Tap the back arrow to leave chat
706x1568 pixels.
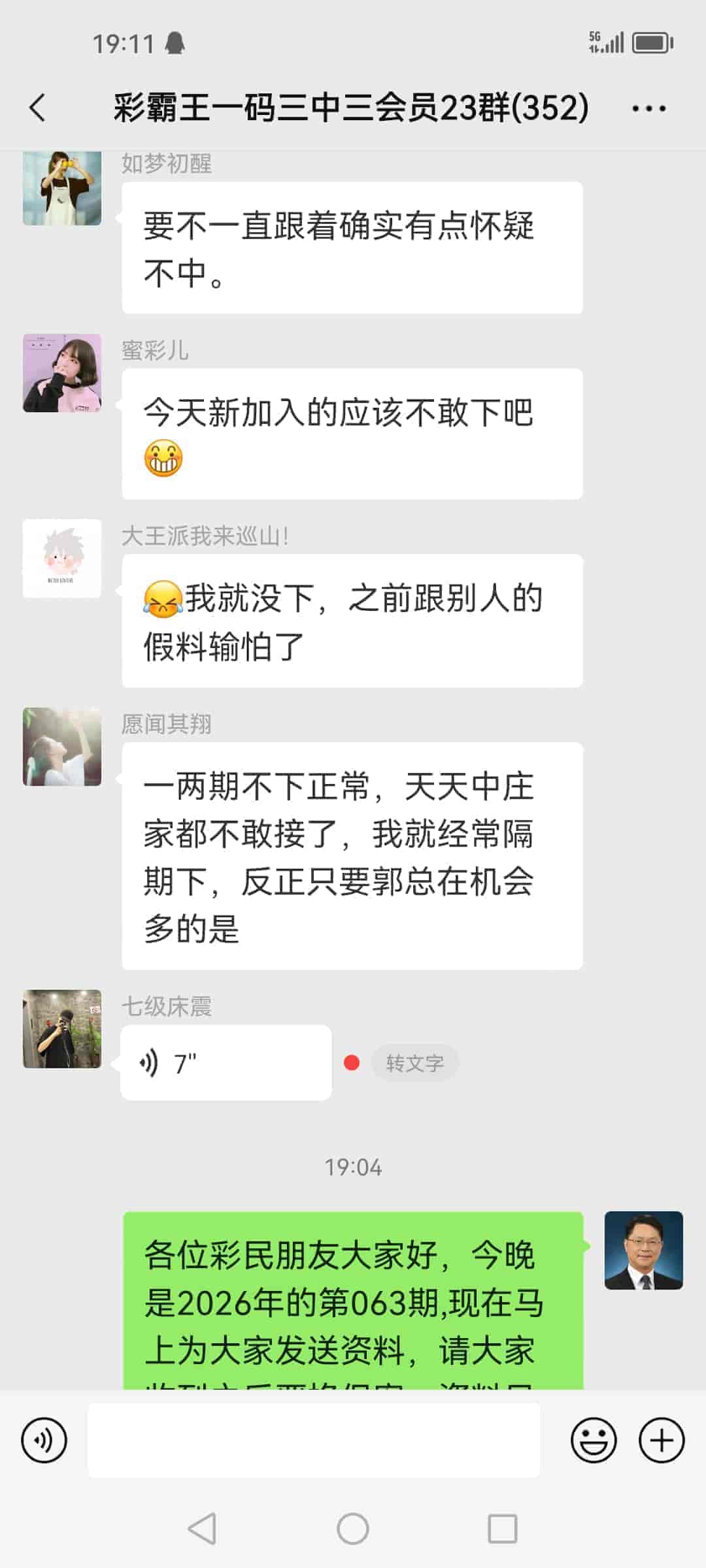click(x=37, y=108)
